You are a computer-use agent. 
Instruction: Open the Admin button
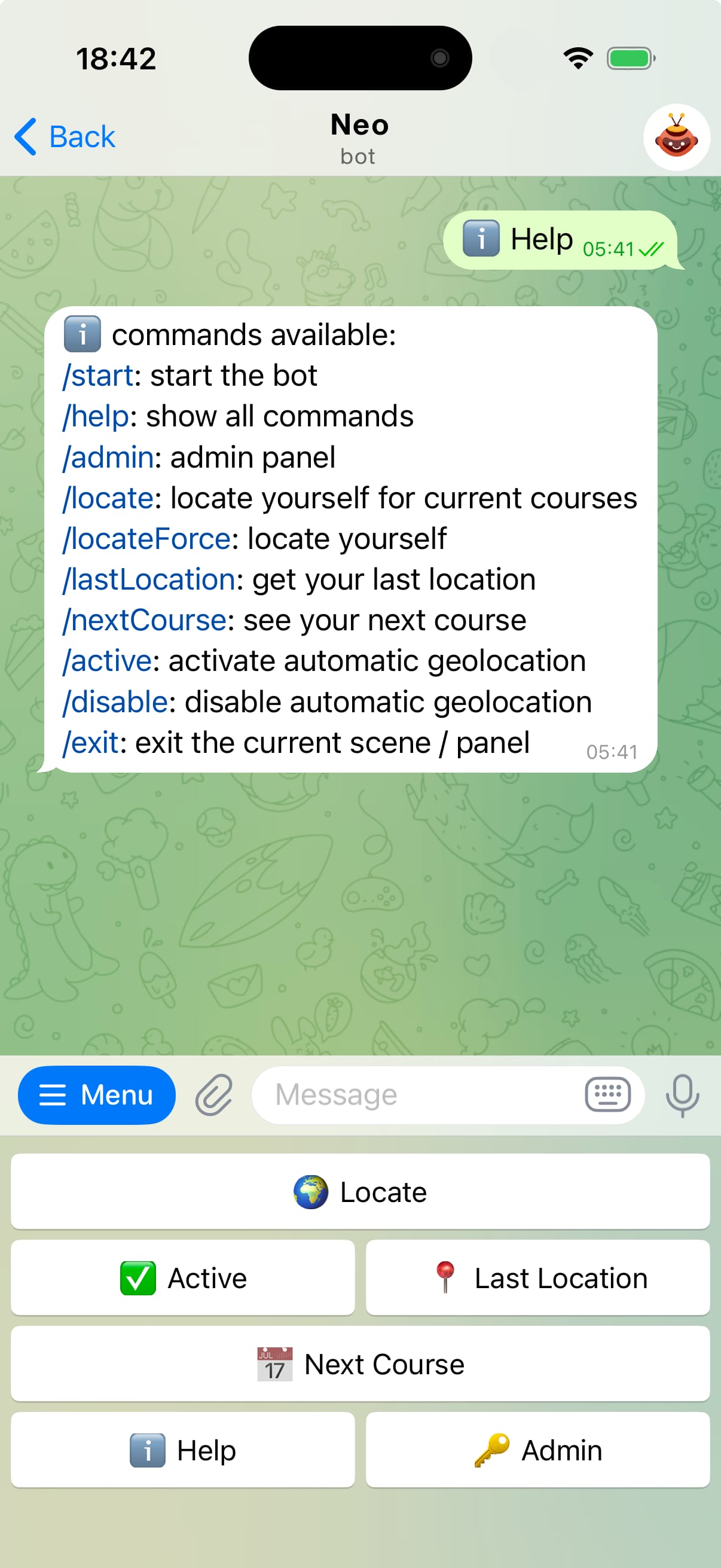pos(537,1451)
